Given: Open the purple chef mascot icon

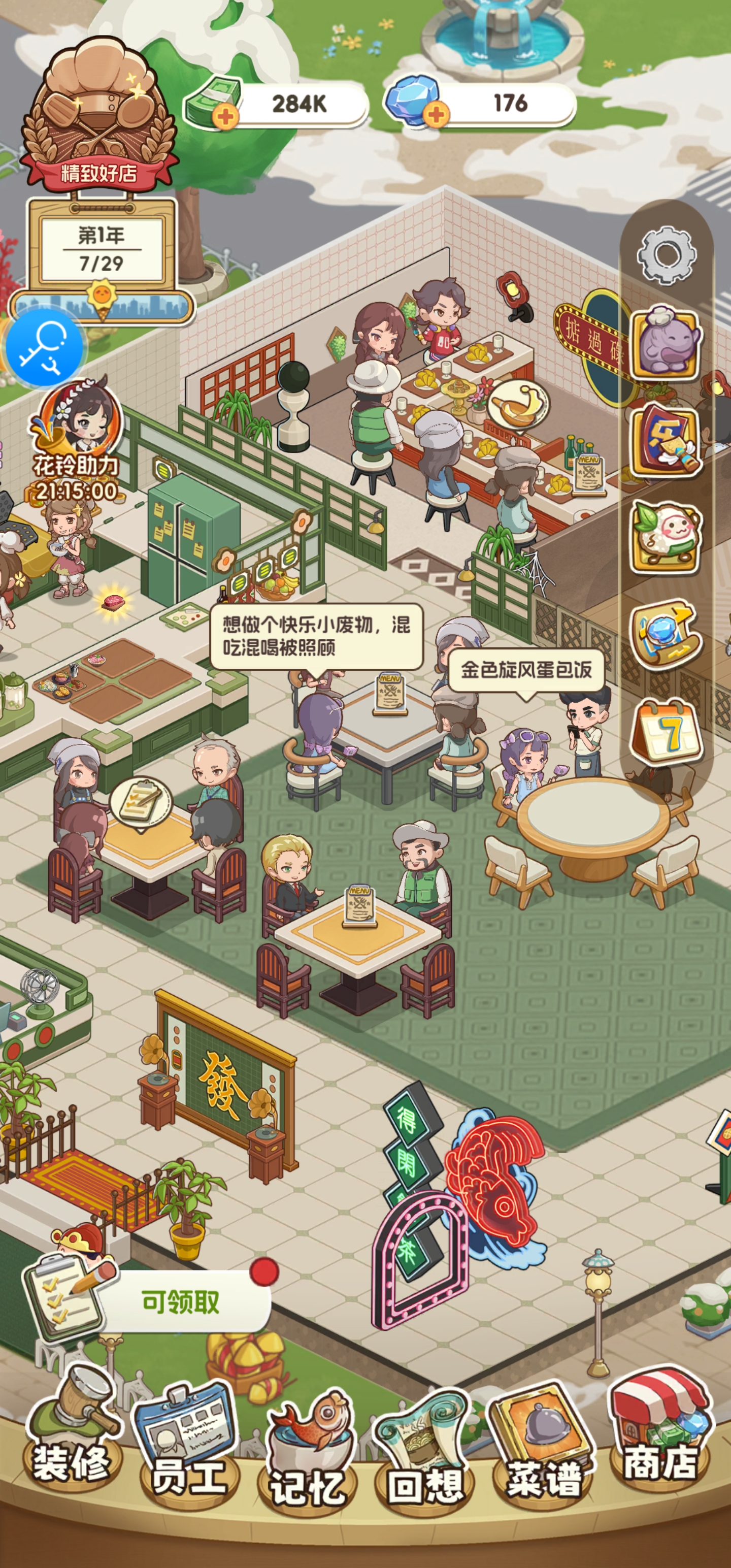Looking at the screenshot, I should (666, 344).
